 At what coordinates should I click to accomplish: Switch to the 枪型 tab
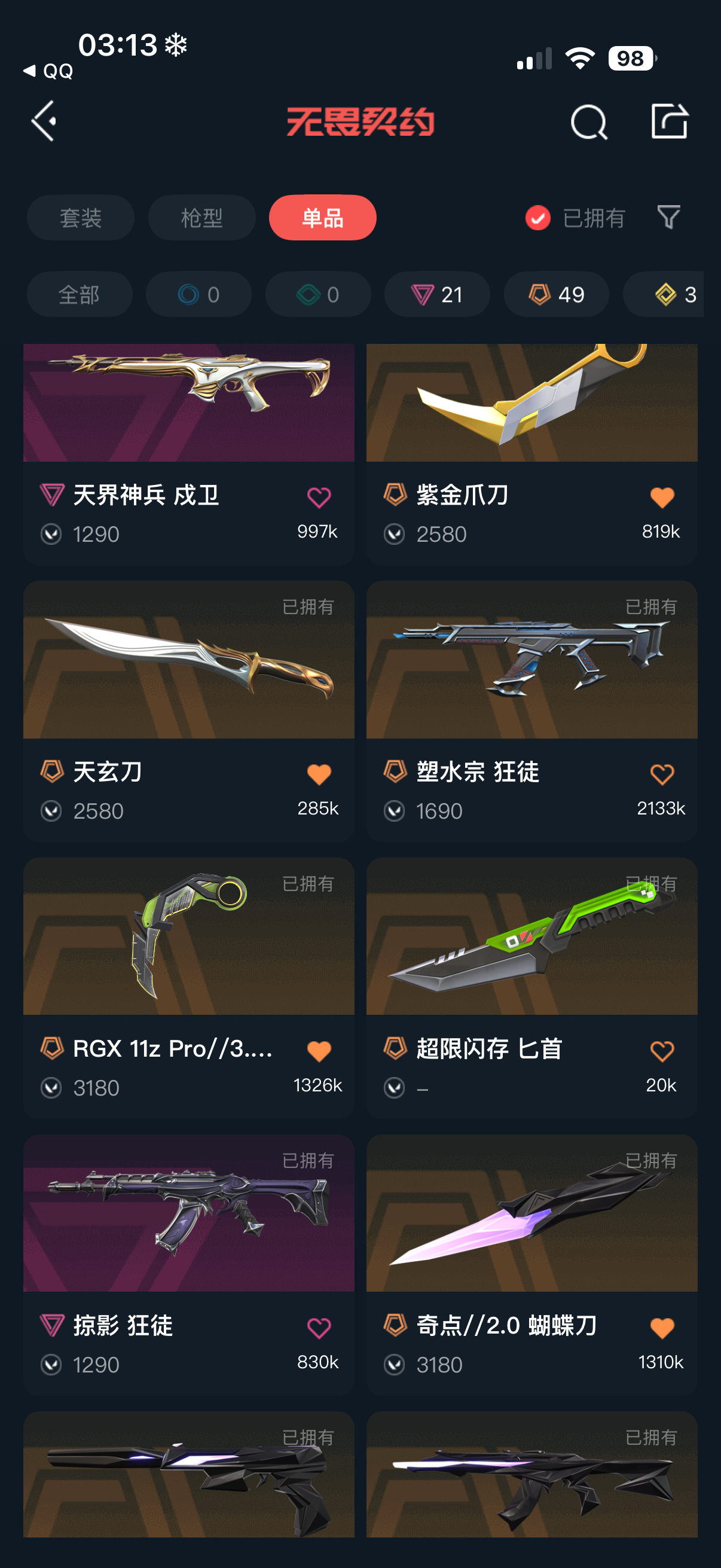201,218
